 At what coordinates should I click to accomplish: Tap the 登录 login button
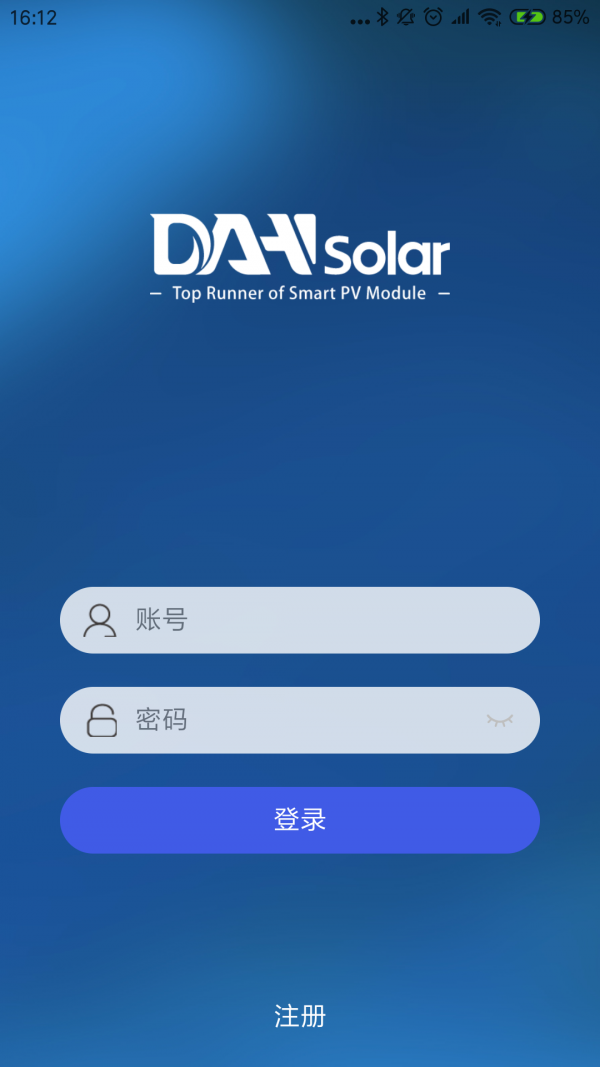300,820
